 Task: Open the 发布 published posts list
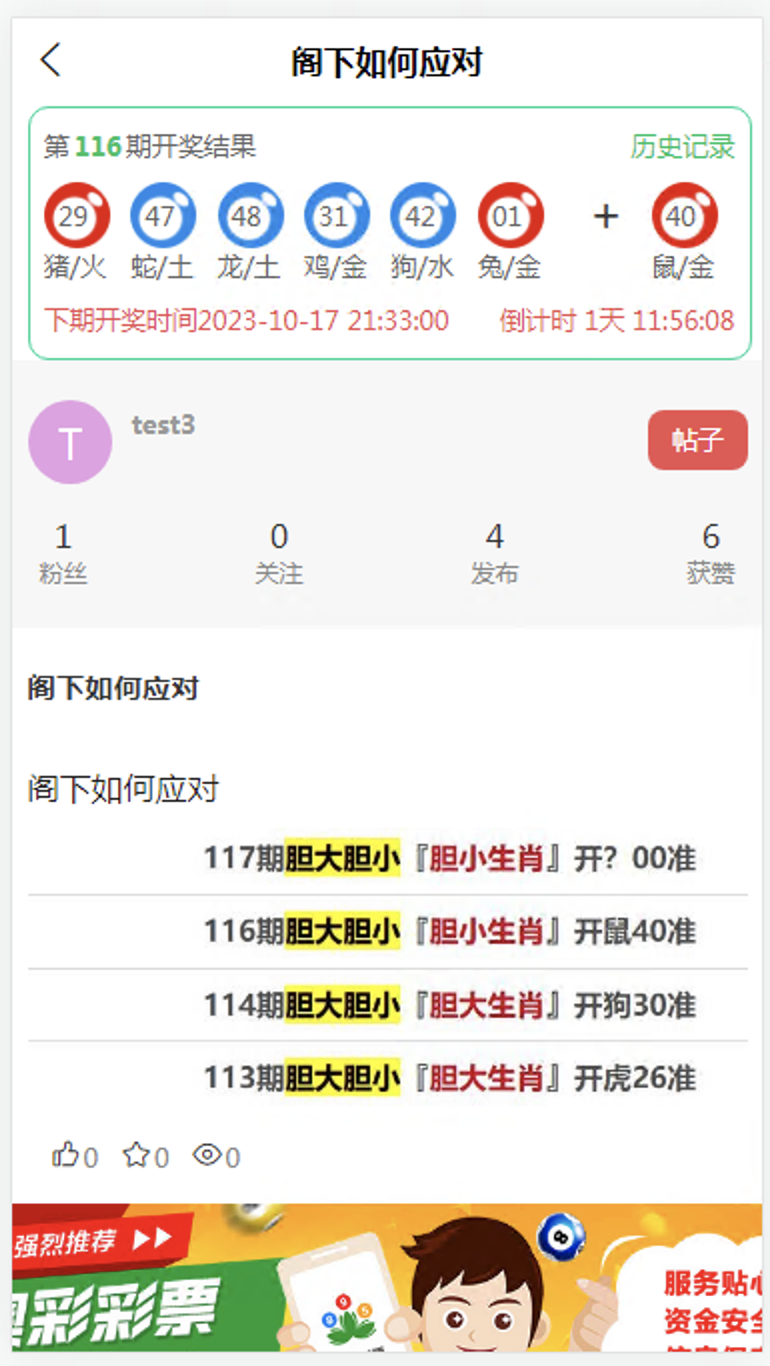[495, 553]
